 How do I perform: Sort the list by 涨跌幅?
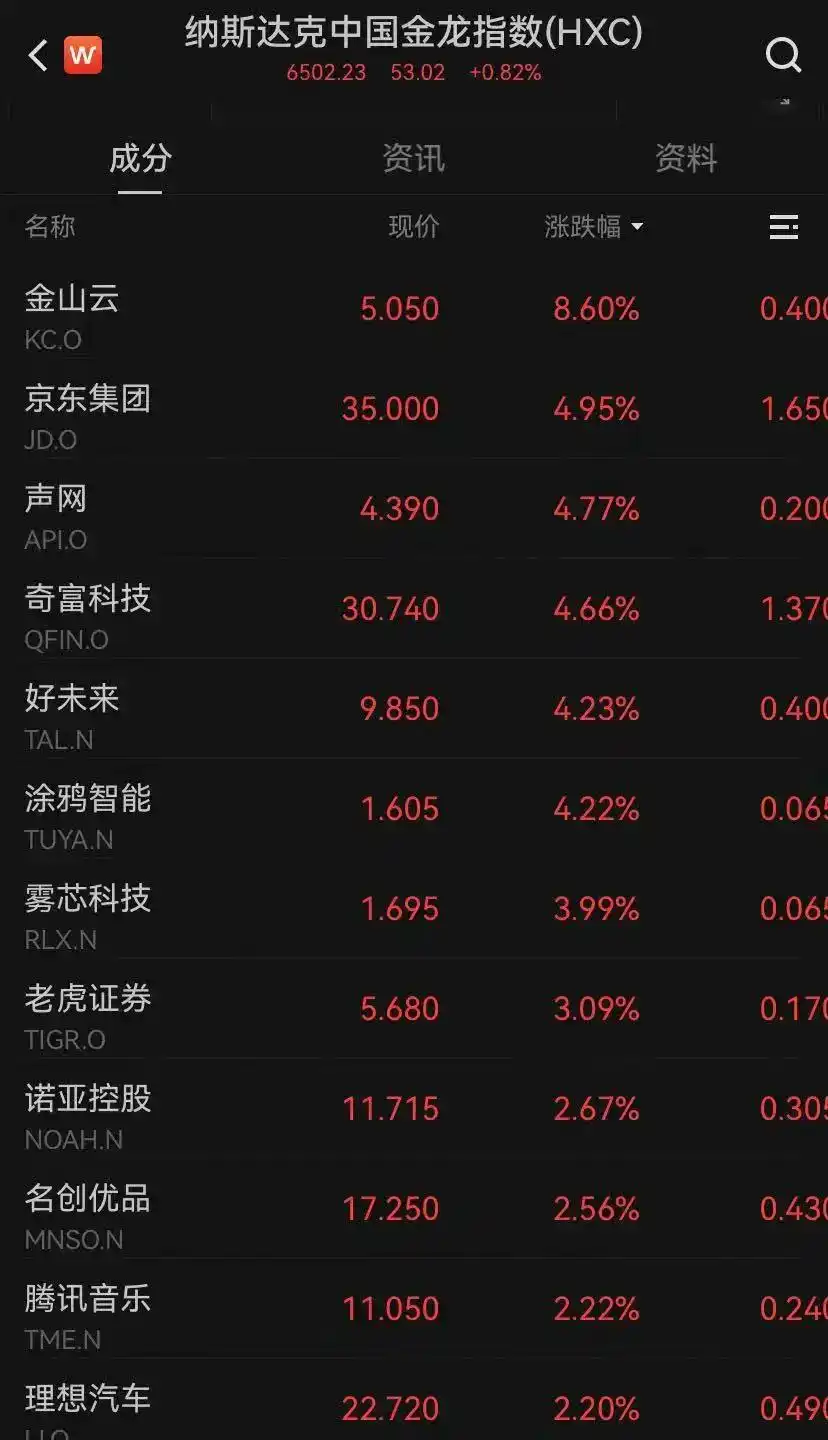(x=593, y=227)
